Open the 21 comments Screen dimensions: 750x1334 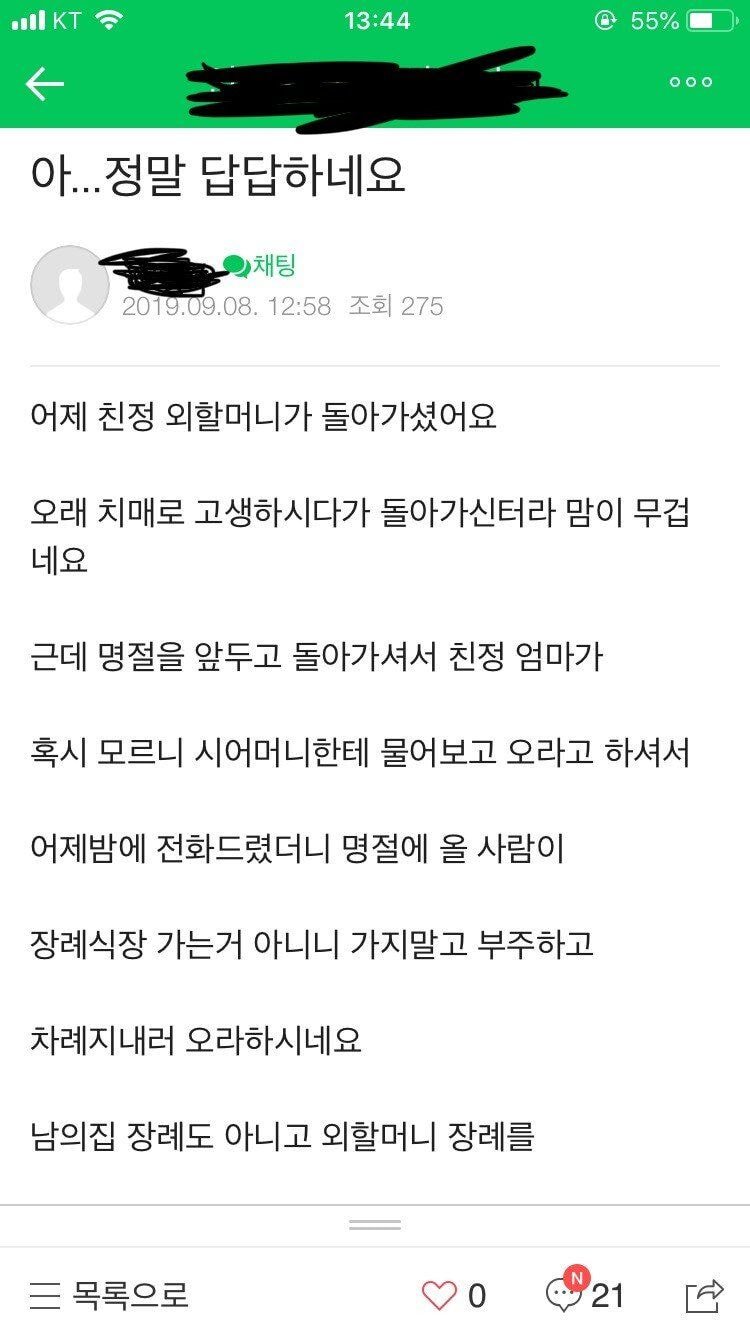(x=585, y=1294)
